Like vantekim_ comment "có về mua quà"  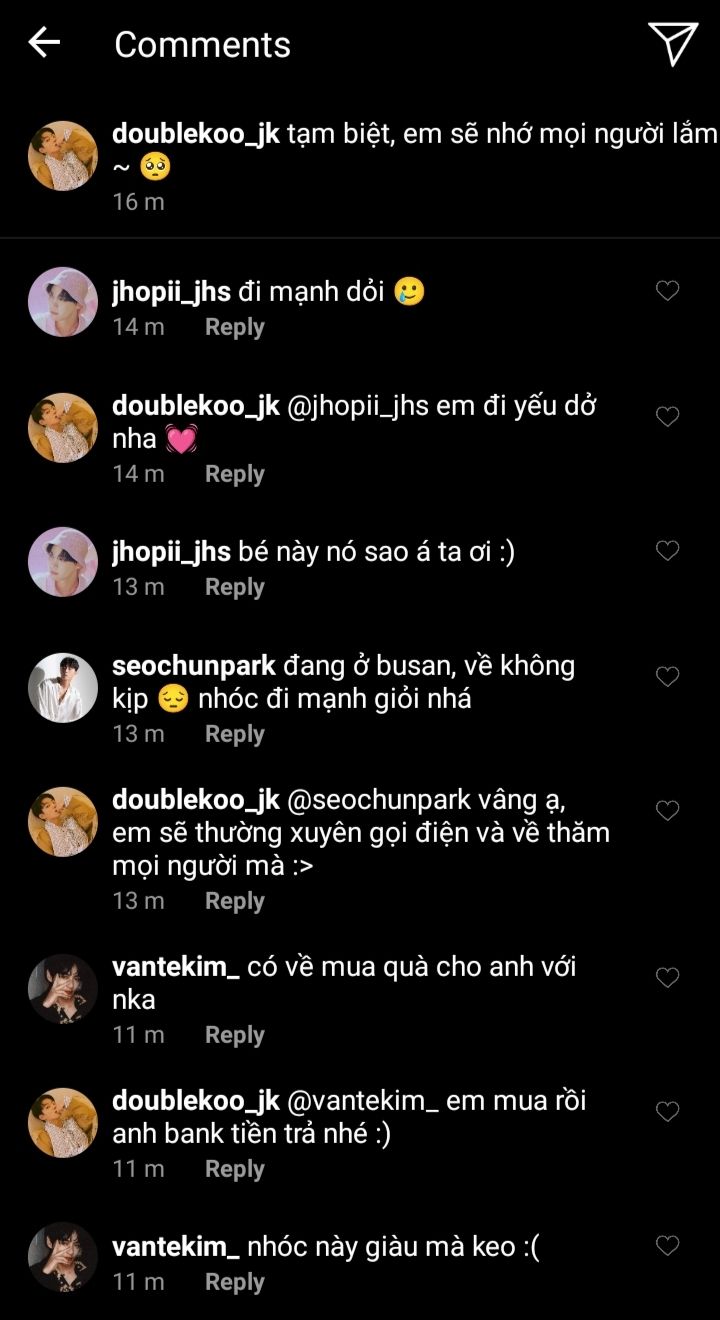click(x=667, y=977)
